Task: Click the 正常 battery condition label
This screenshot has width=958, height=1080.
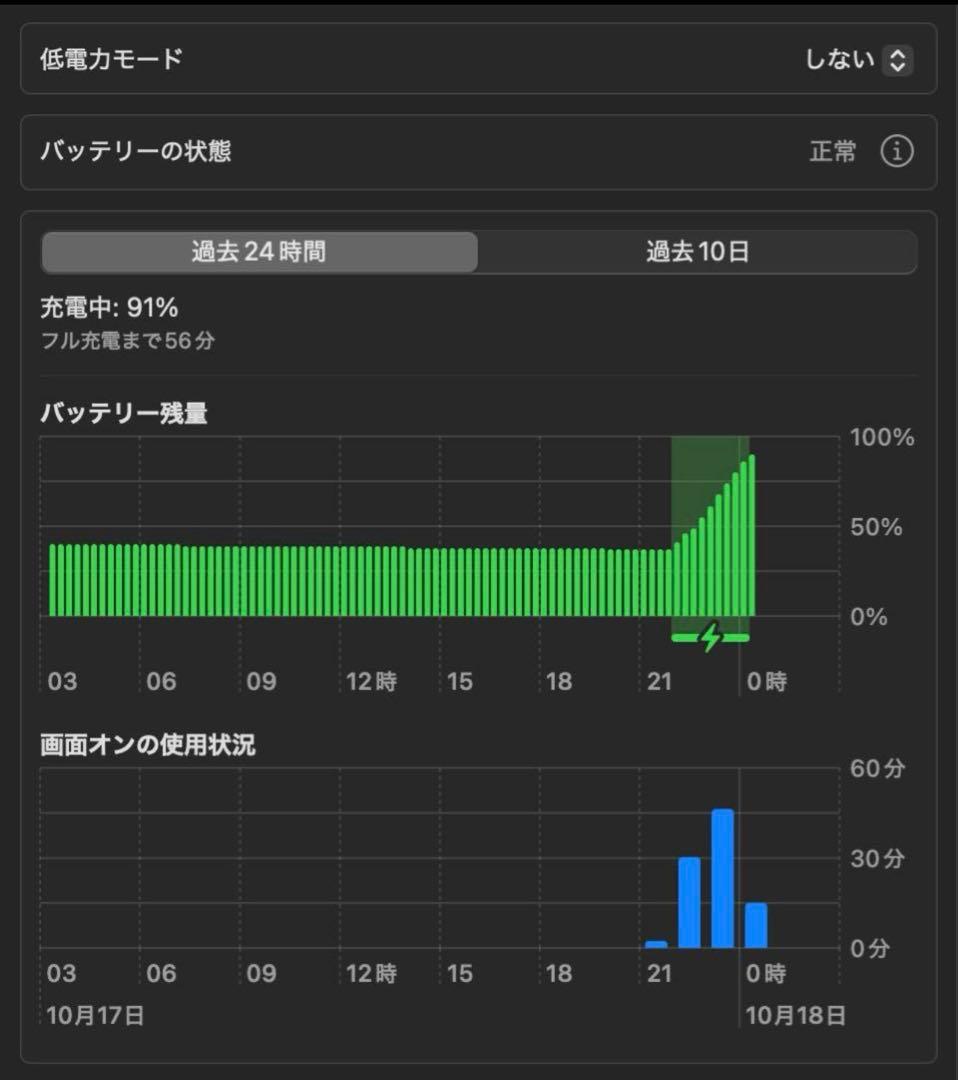Action: 831,151
